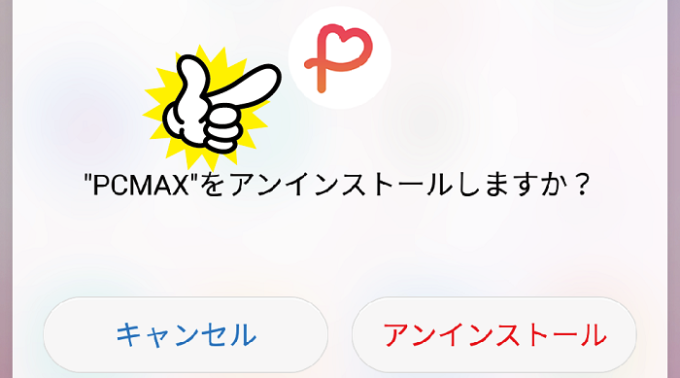Viewport: 680px width, 378px height.
Task: Cancel the PCMAX uninstall dialog
Action: (185, 334)
